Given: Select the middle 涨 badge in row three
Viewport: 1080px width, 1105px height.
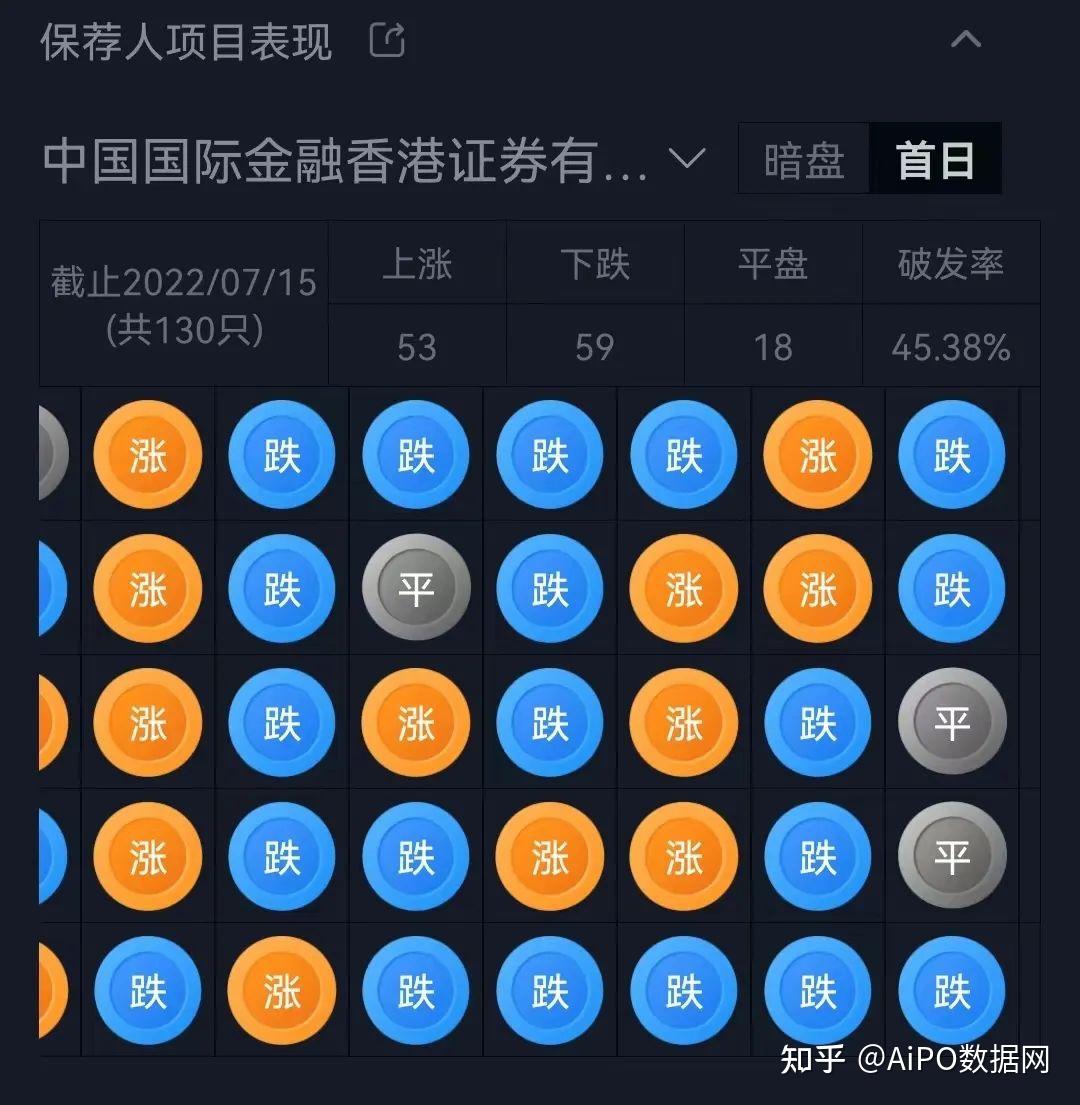Looking at the screenshot, I should click(415, 723).
